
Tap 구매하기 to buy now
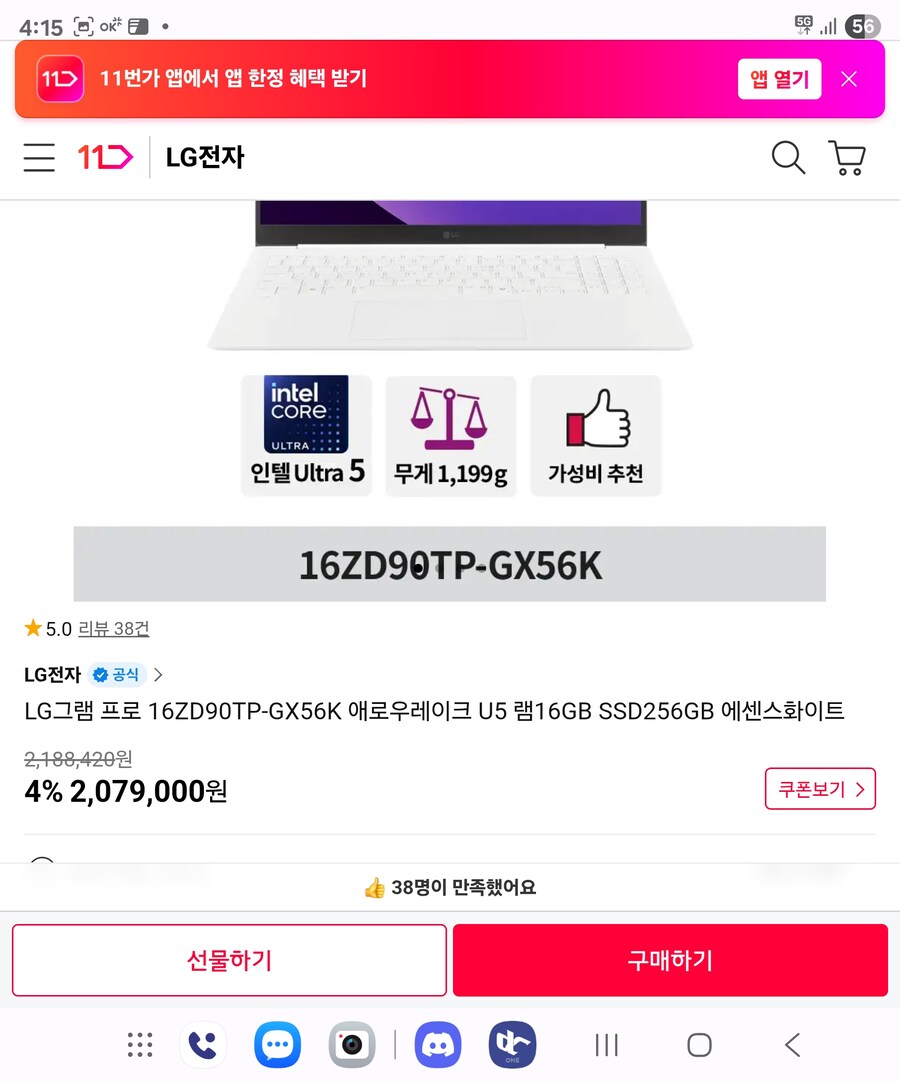pos(670,960)
